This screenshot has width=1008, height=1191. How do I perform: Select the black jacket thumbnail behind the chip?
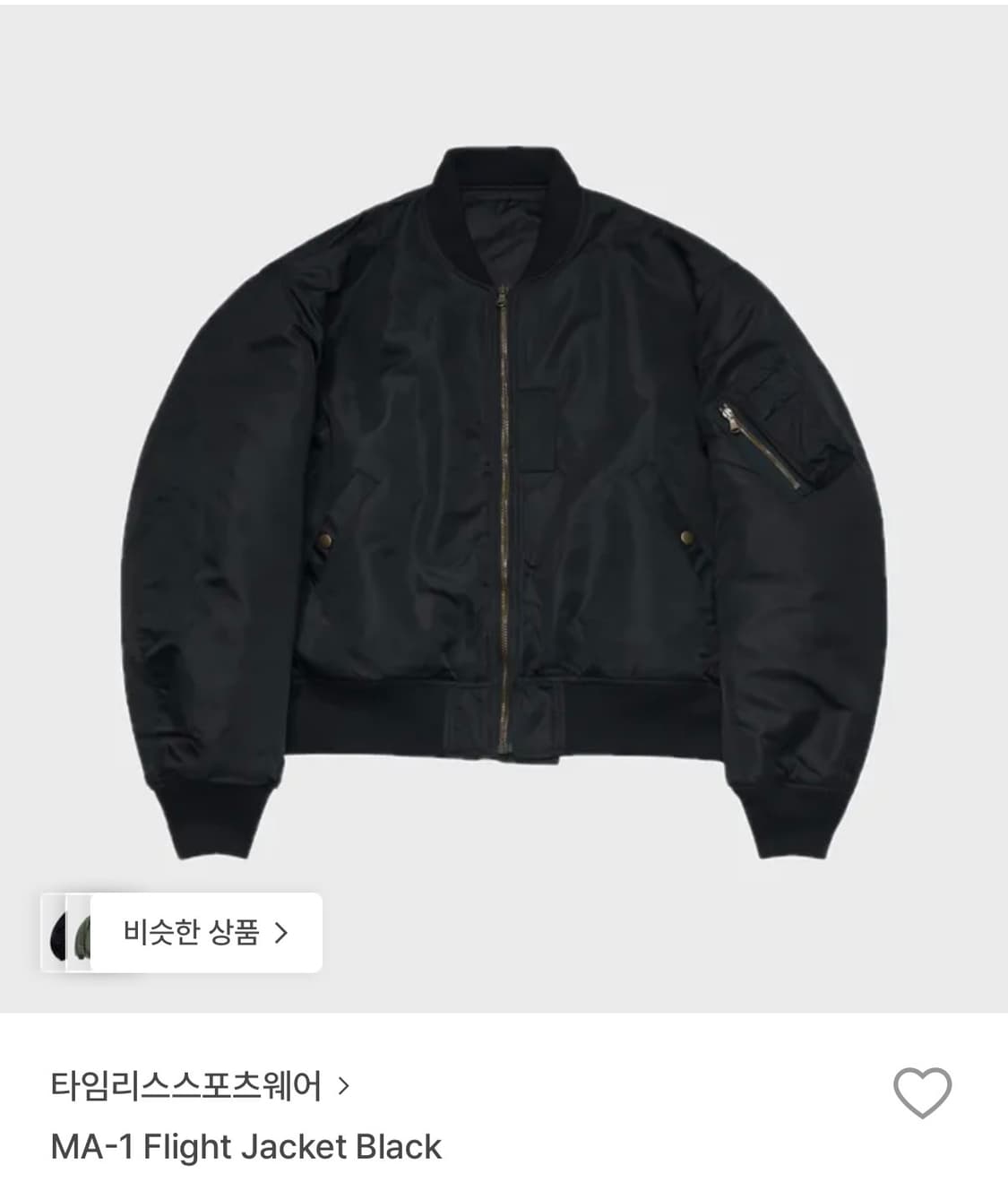pyautogui.click(x=59, y=934)
